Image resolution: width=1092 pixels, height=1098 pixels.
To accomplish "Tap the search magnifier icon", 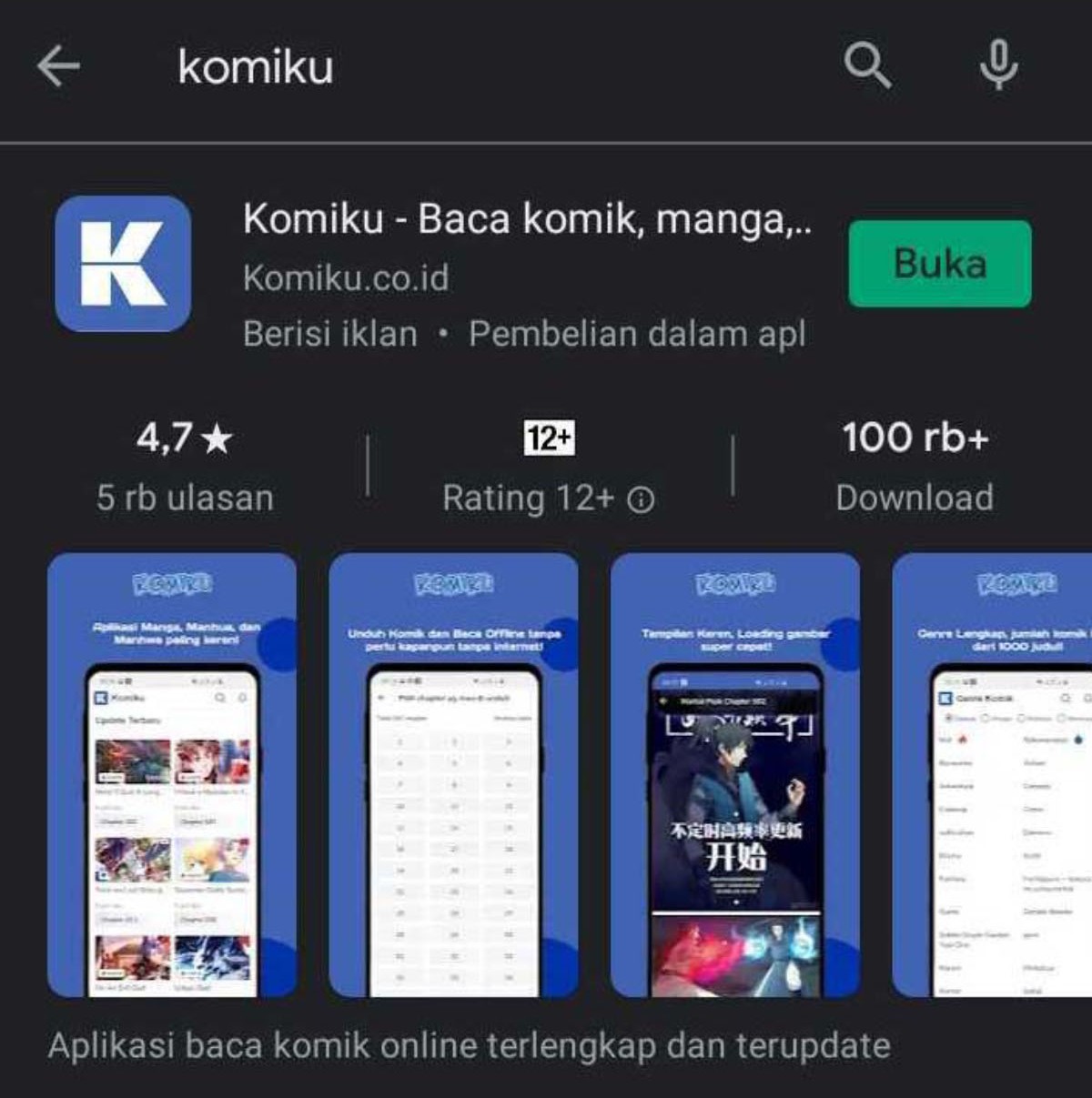I will tap(866, 65).
